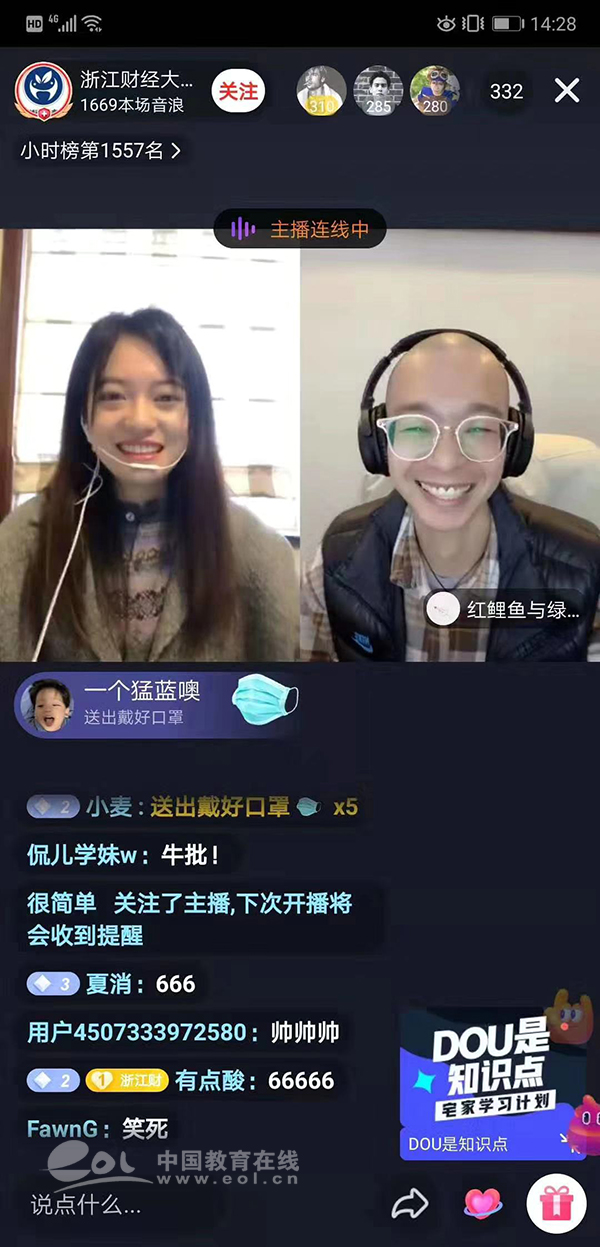This screenshot has width=600, height=1247.
Task: Open commenter FawnG's profile
Action: [68, 1129]
